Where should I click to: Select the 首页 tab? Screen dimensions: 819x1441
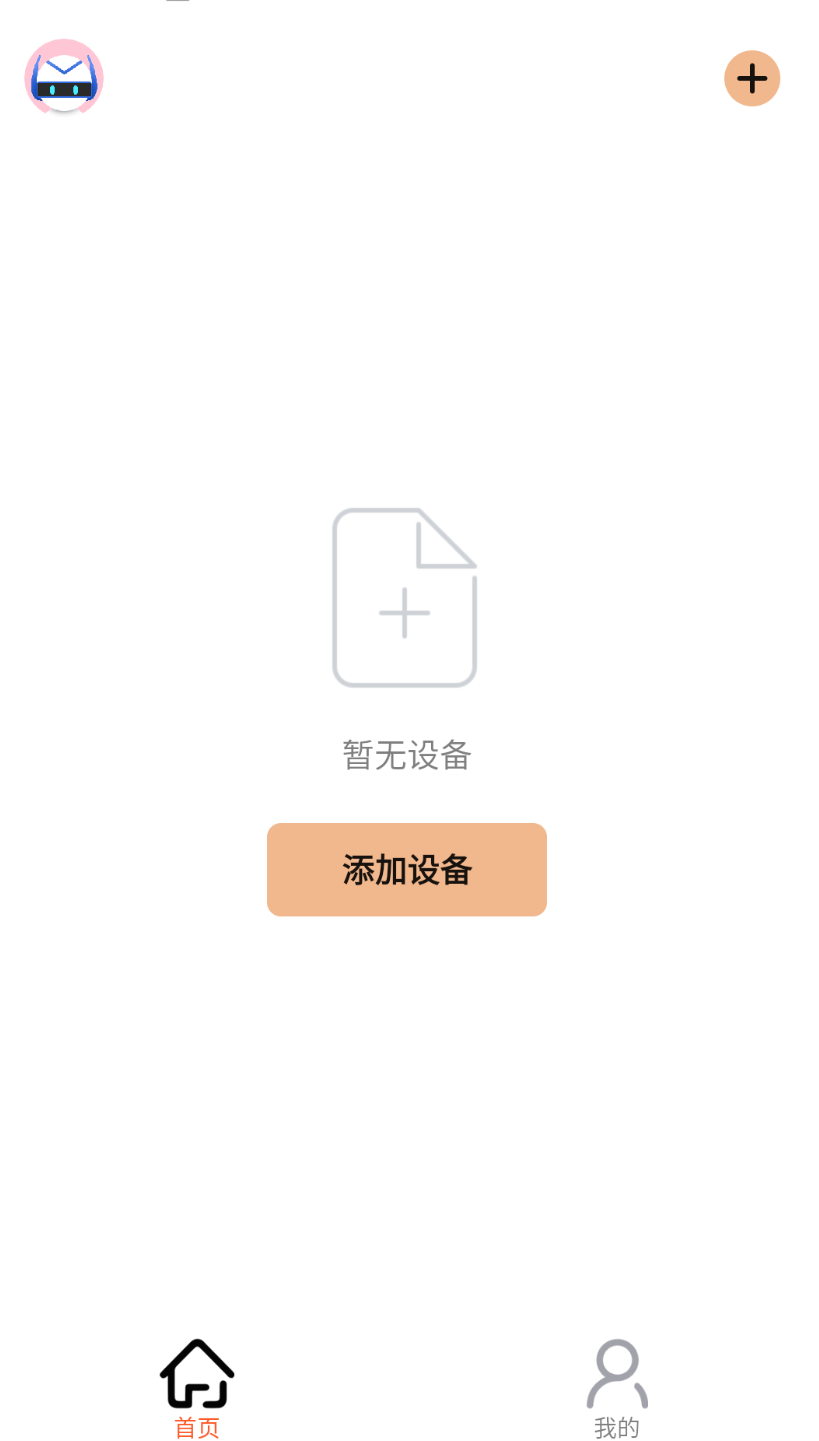click(196, 1390)
